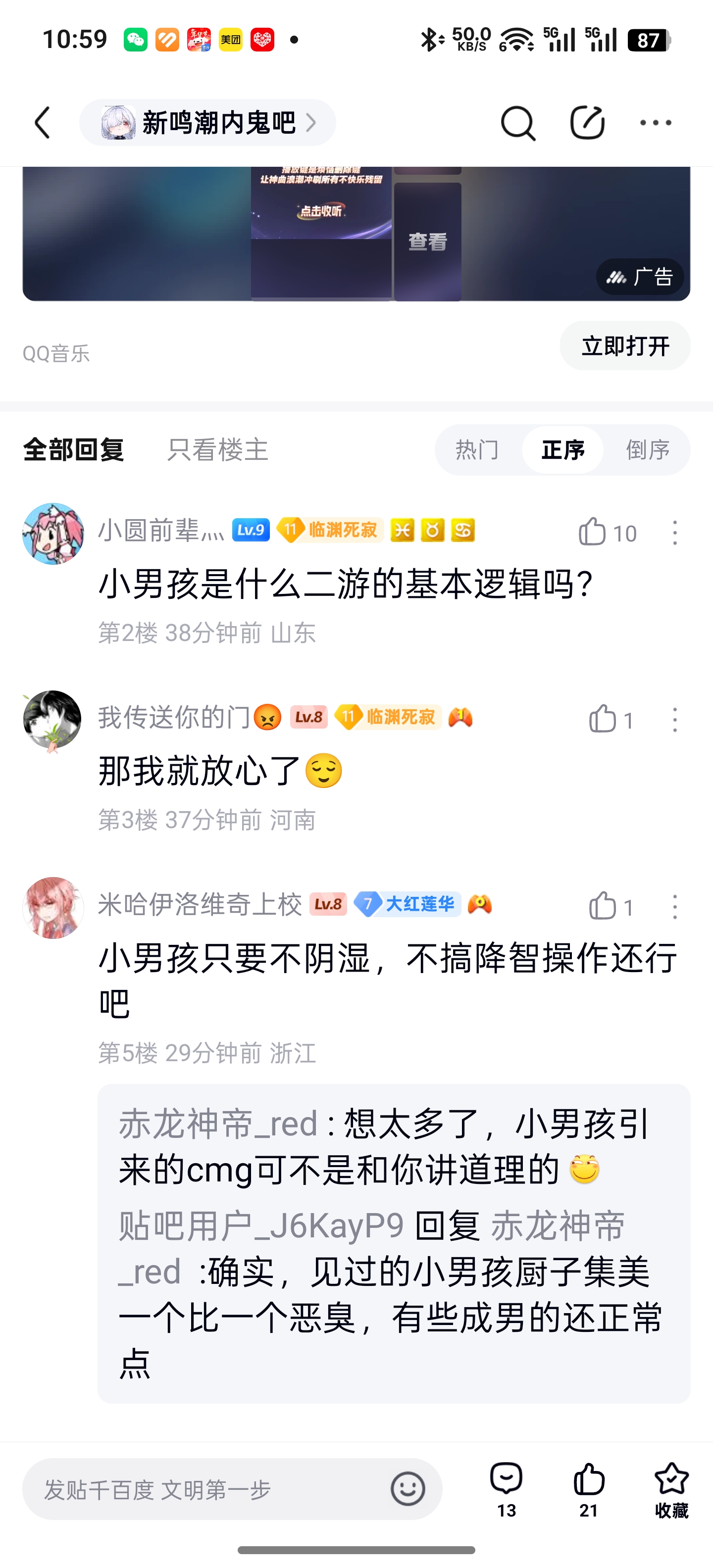Open the emoji picker in reply bar
This screenshot has width=713, height=1568.
(407, 1489)
